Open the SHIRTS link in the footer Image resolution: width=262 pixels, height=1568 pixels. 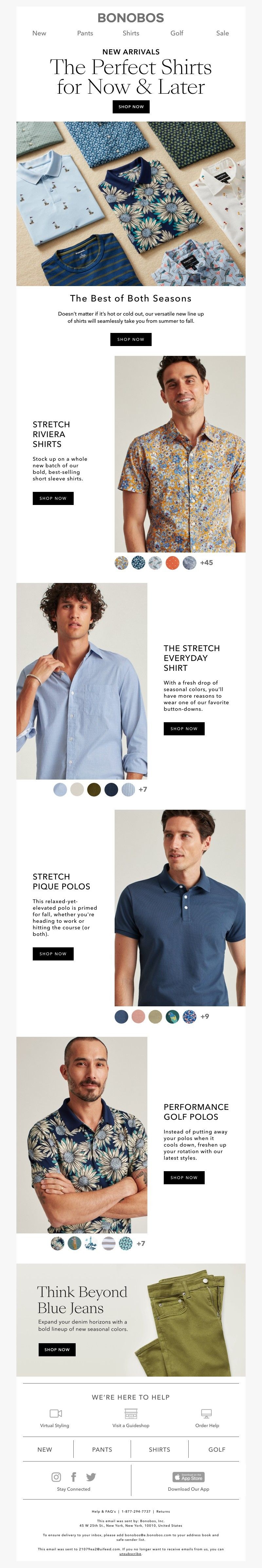(x=159, y=1450)
